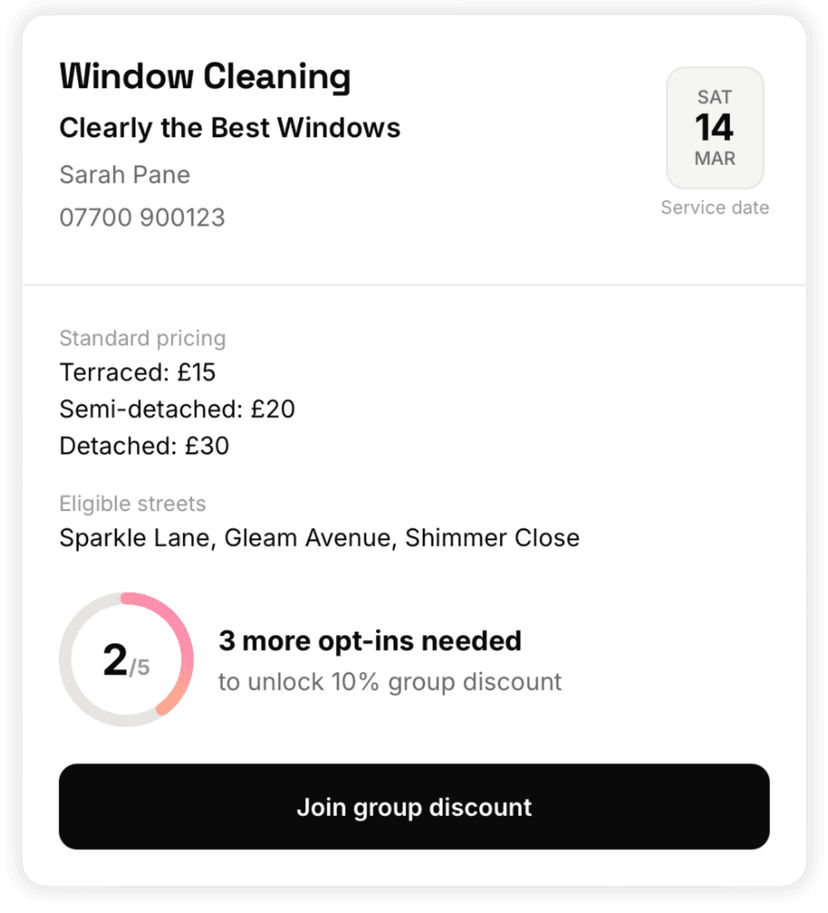Select the Clearly the Best Windows company name
Viewport: 828px width, 913px height.
[x=229, y=128]
